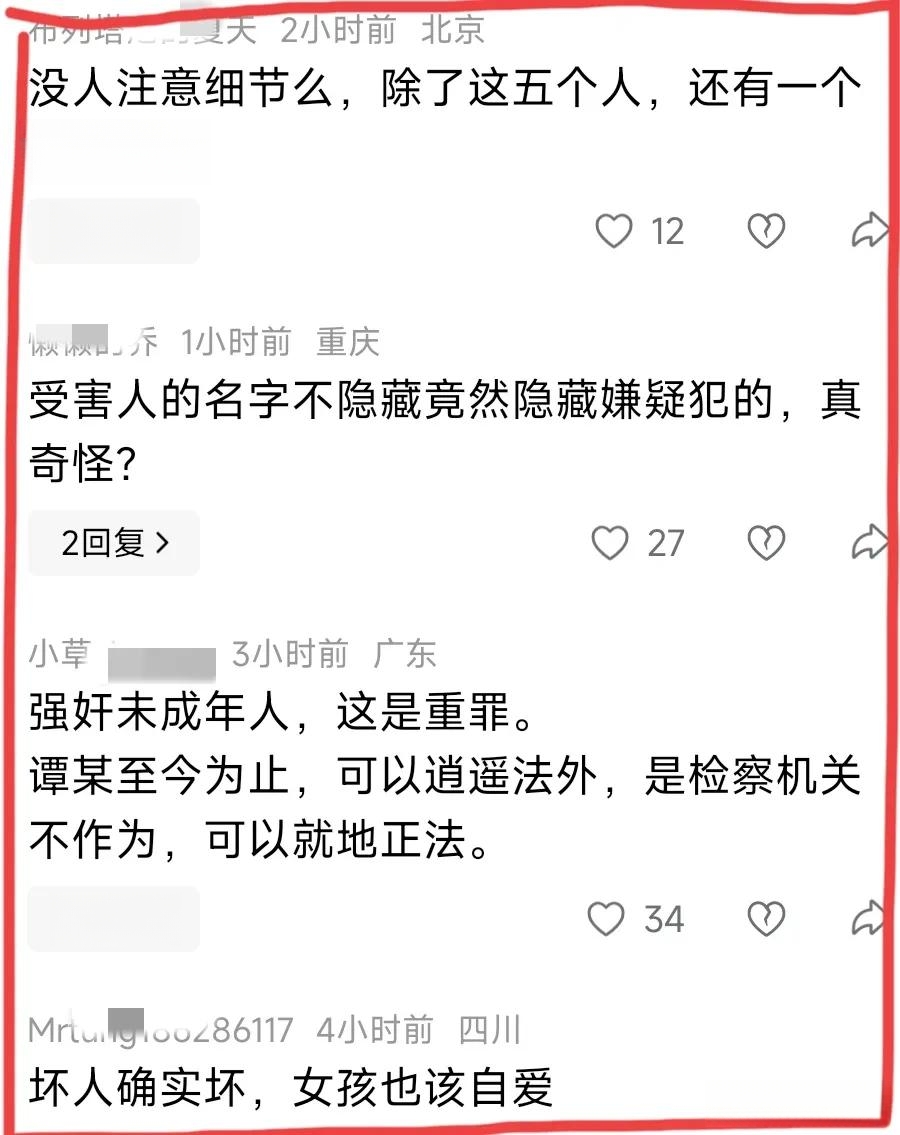
Task: Like the comment about 受害人的名字
Action: tap(610, 543)
